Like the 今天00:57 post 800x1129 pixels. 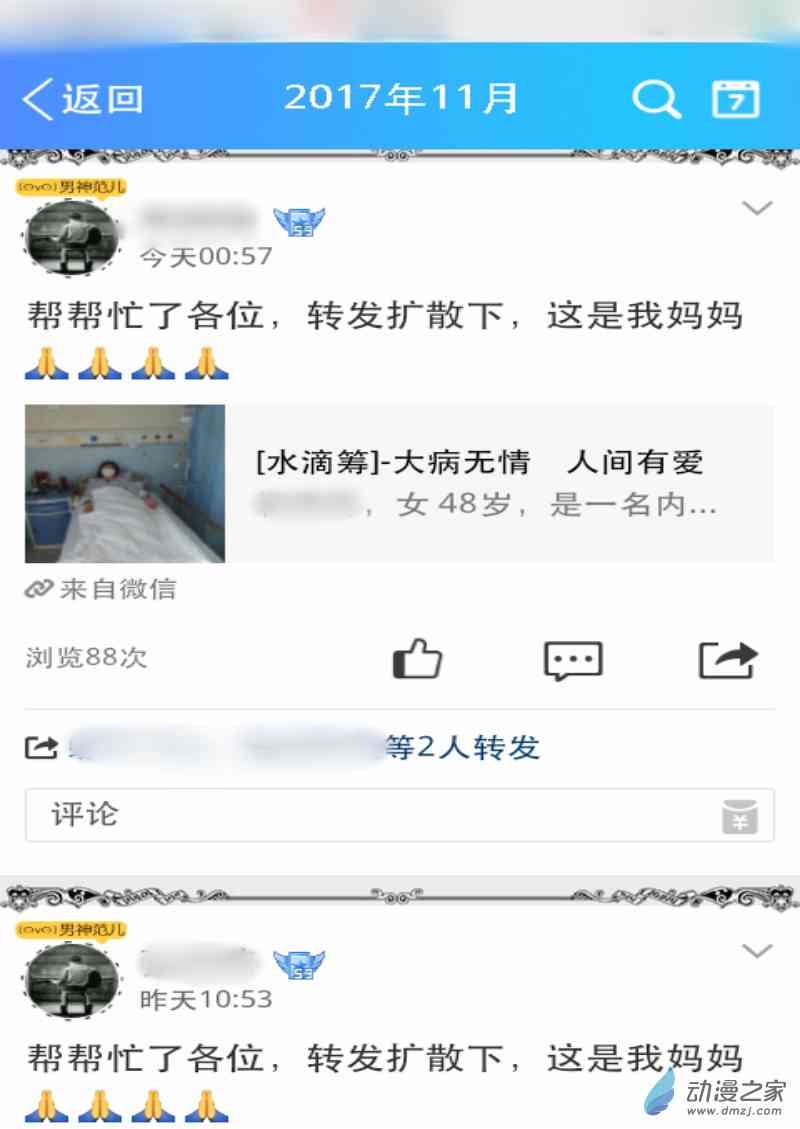tap(417, 659)
